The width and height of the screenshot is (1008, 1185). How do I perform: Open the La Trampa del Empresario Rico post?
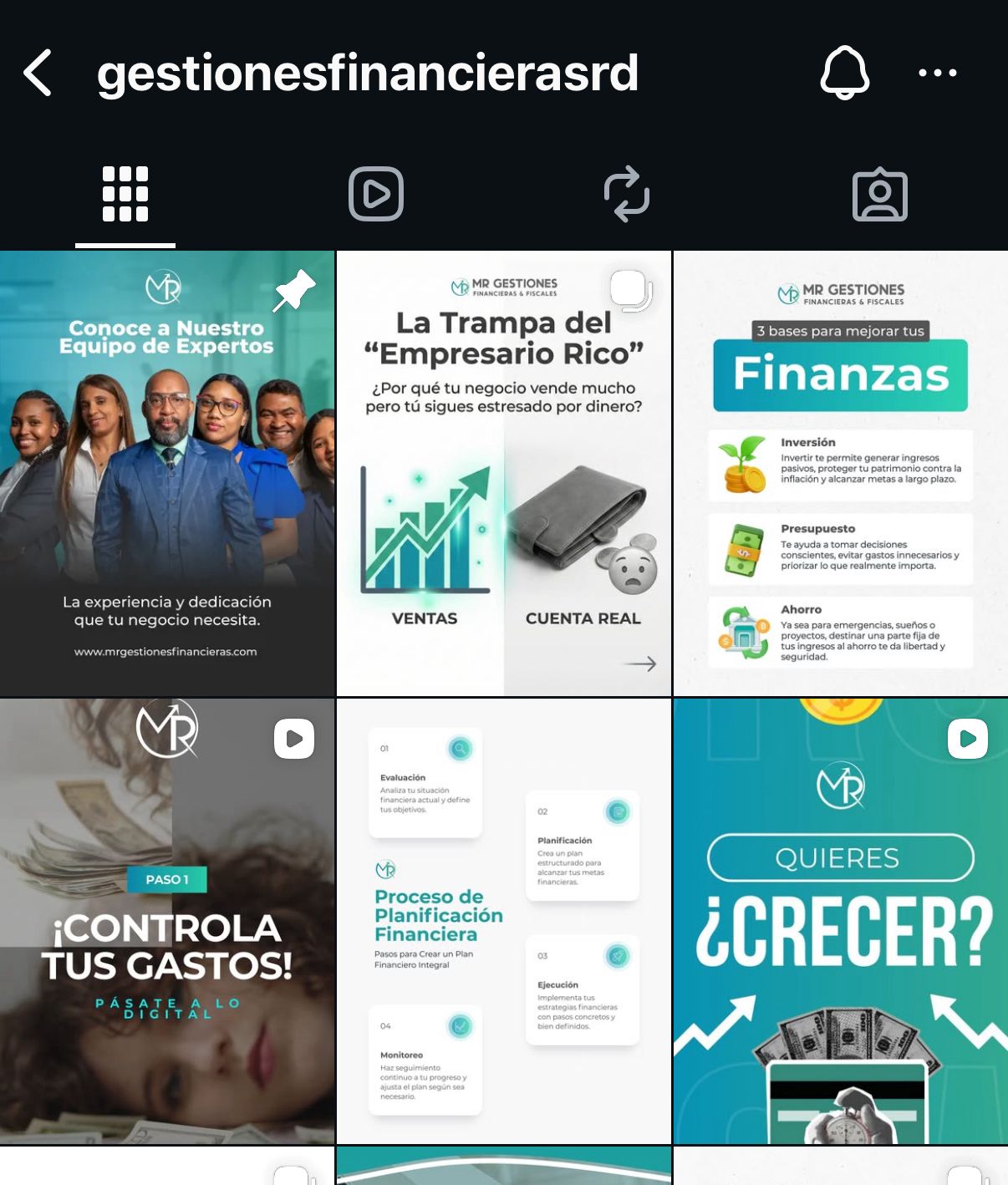[503, 473]
